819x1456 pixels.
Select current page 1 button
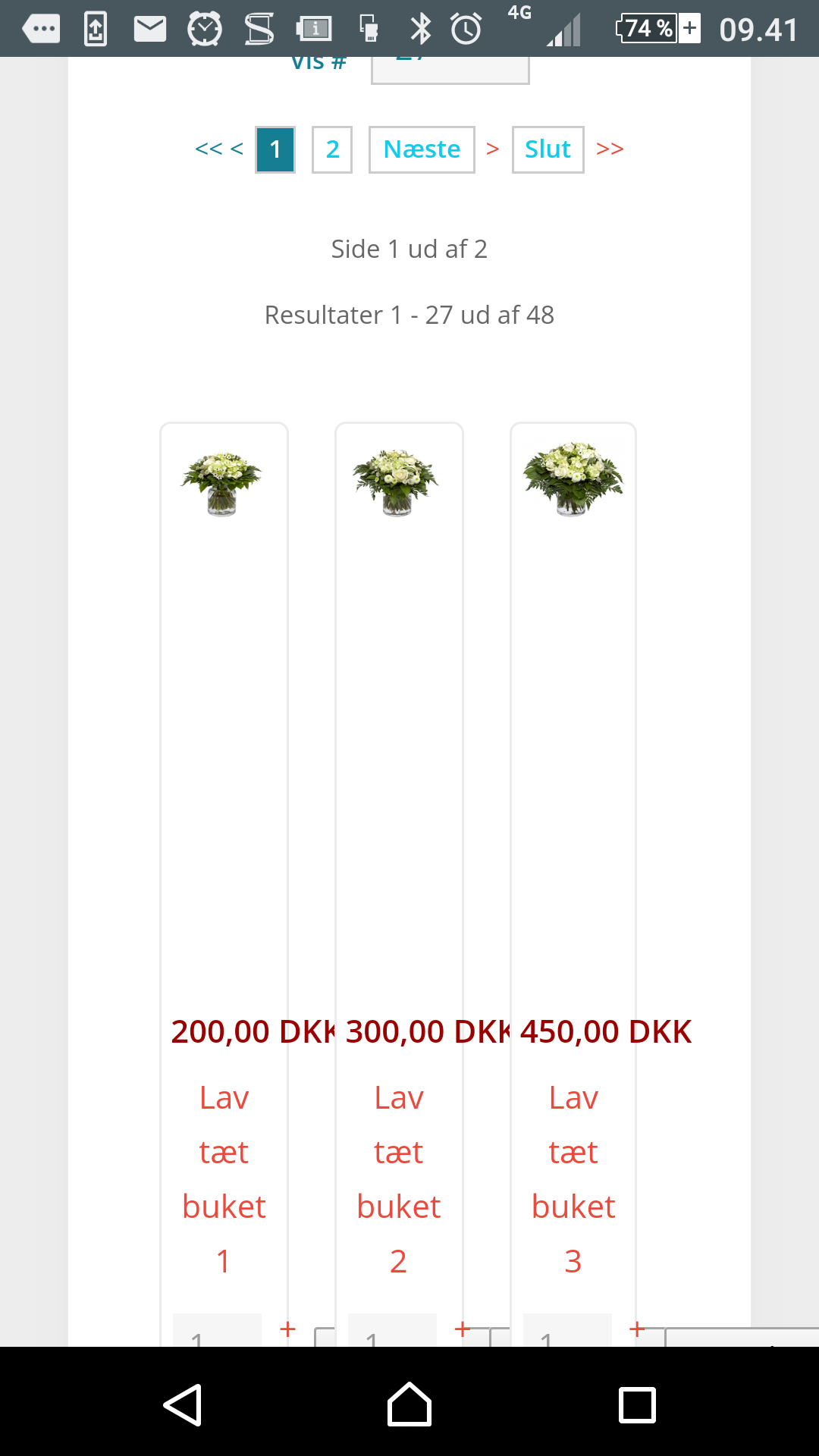click(x=275, y=149)
